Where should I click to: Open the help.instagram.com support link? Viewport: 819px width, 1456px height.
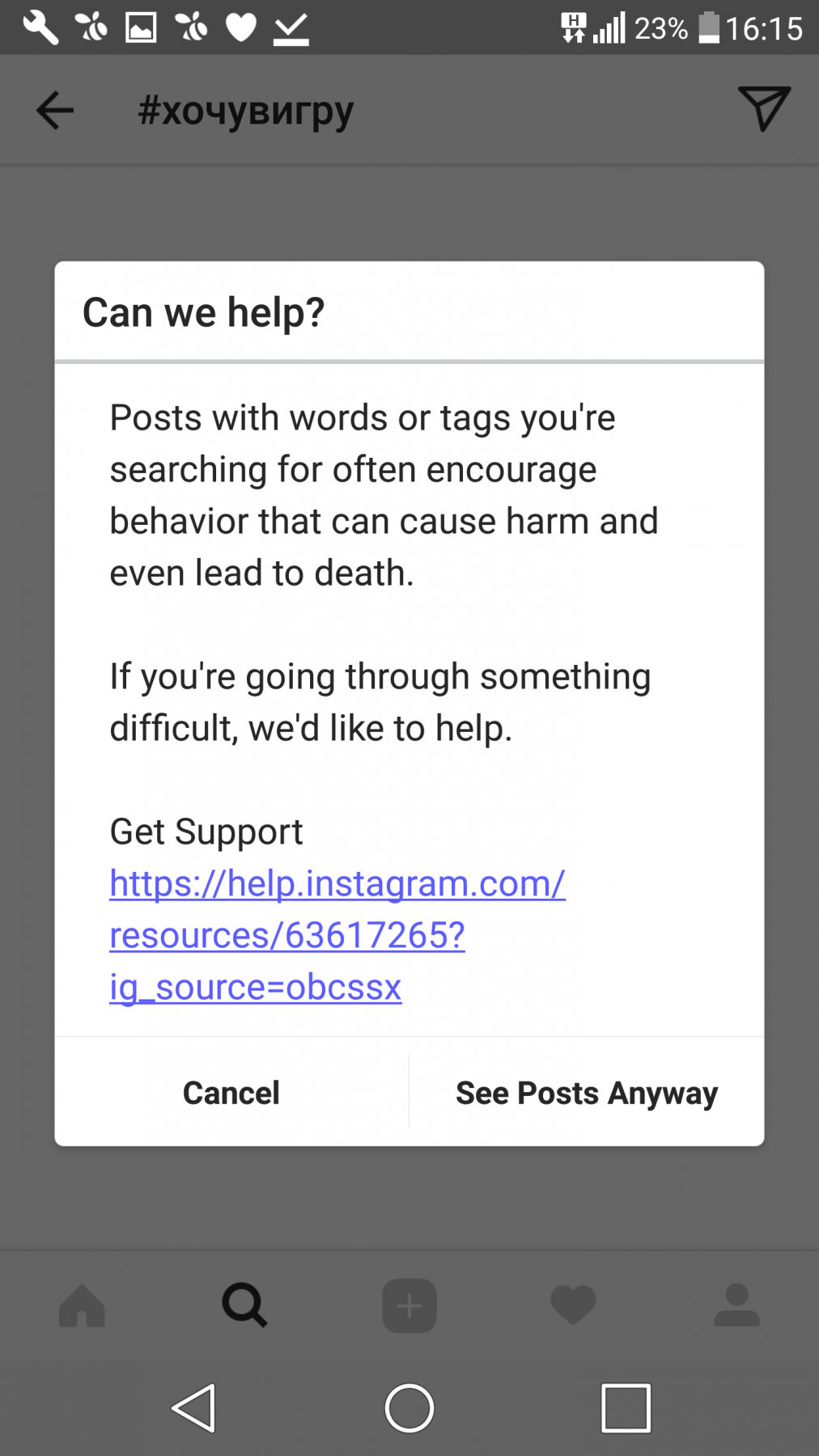pos(337,935)
